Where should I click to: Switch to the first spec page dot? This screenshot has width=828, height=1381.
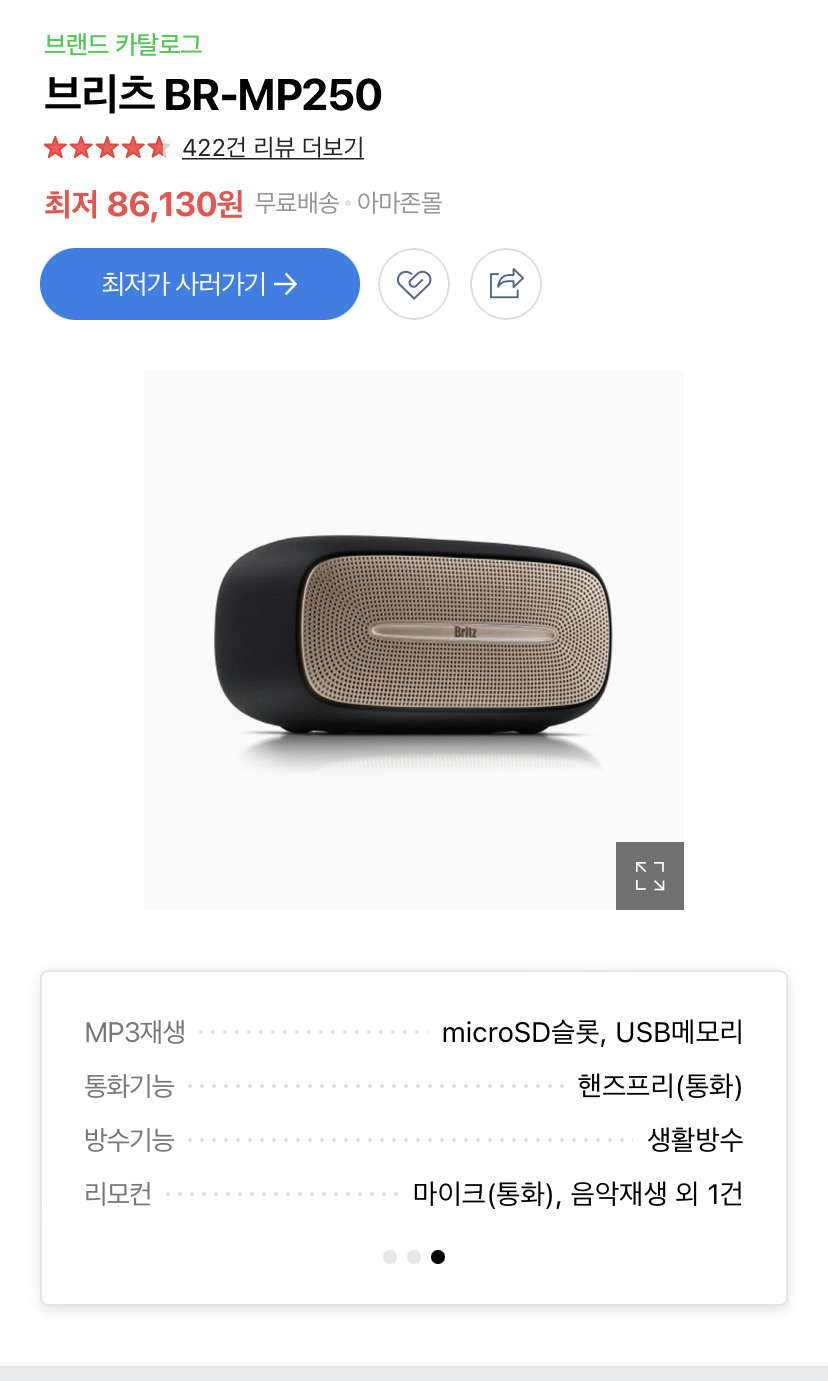[390, 1257]
